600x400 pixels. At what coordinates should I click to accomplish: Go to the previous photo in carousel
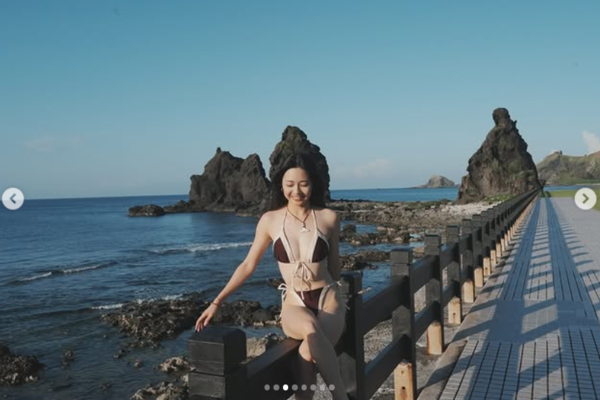pyautogui.click(x=13, y=199)
